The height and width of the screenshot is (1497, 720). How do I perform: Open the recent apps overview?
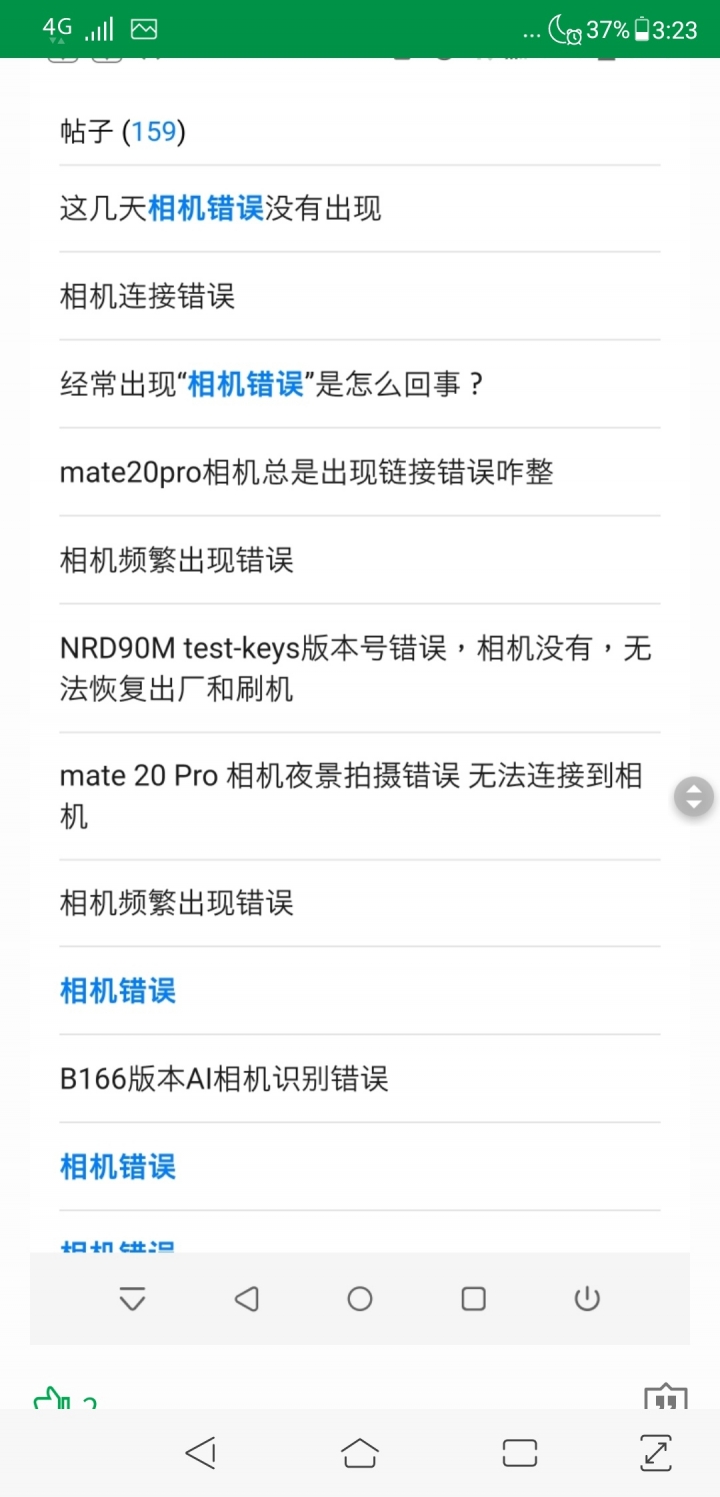(x=519, y=1452)
